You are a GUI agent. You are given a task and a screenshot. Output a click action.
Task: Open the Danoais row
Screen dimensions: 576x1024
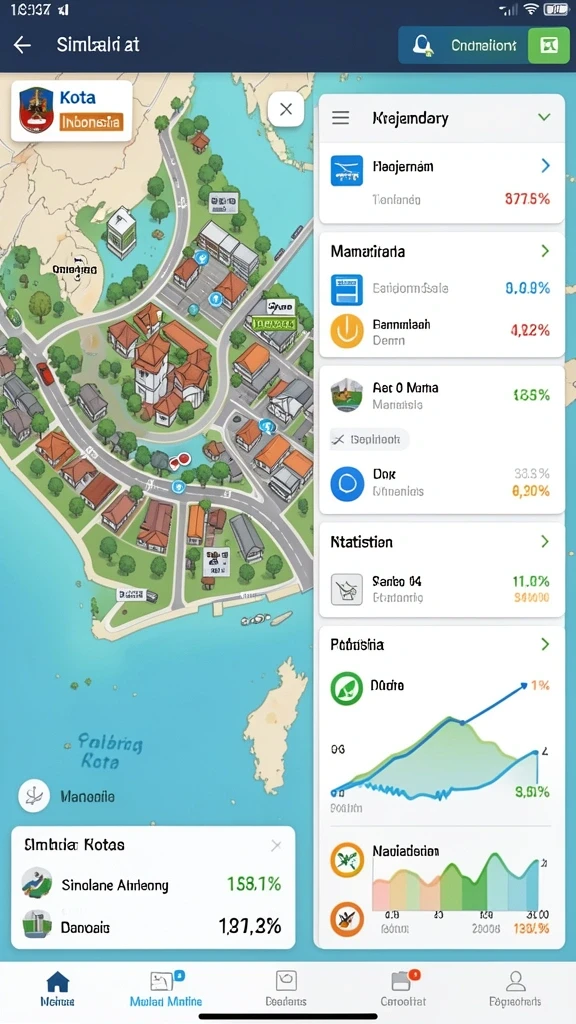[x=153, y=926]
